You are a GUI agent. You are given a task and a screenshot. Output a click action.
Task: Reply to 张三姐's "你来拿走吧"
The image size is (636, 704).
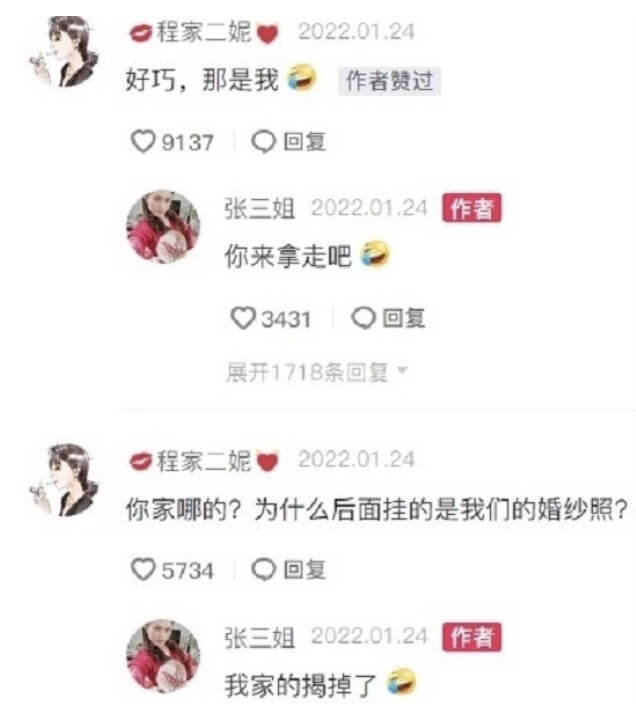click(390, 319)
